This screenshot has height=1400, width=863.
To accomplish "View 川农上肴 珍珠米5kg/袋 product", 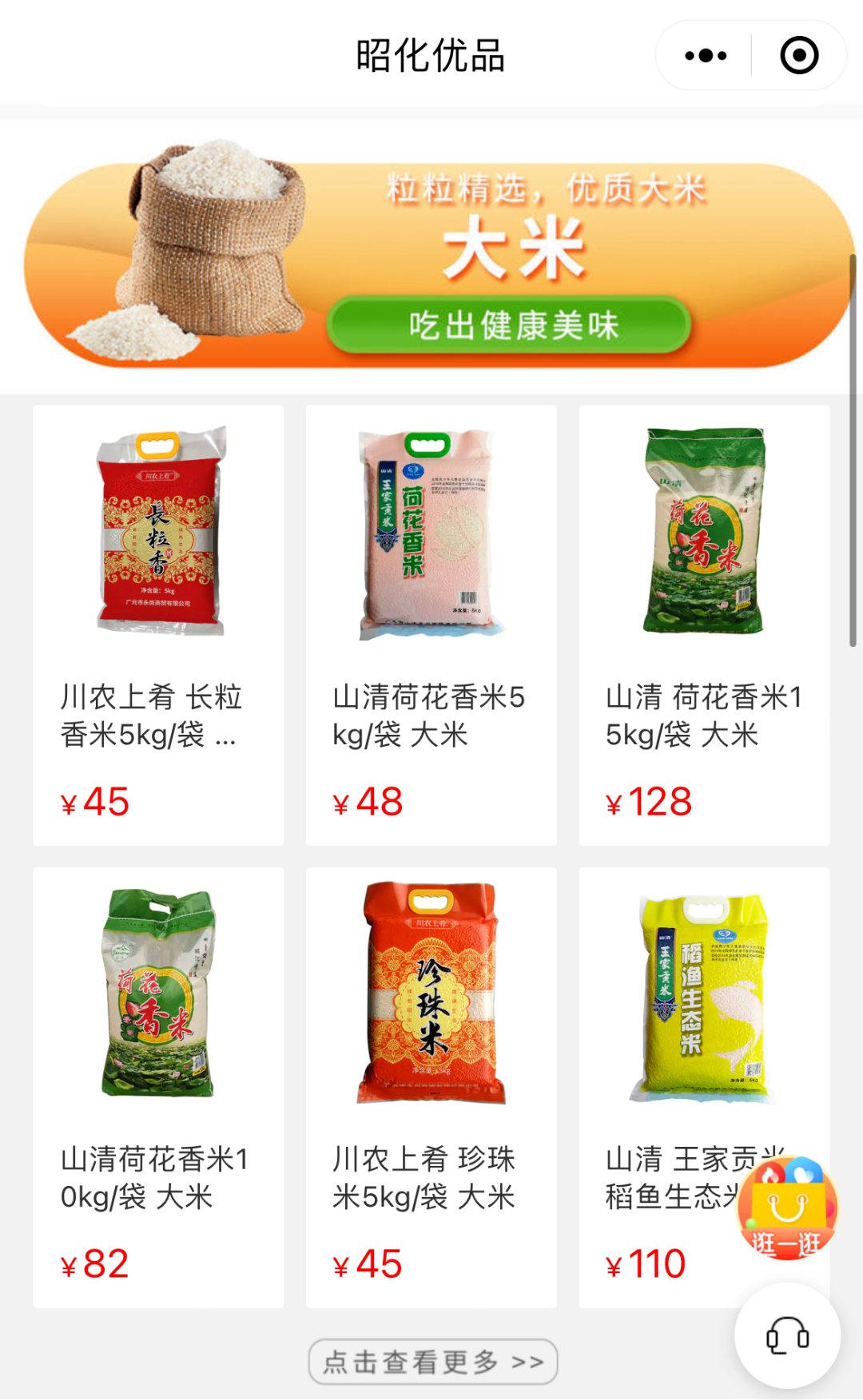I will click(431, 1088).
